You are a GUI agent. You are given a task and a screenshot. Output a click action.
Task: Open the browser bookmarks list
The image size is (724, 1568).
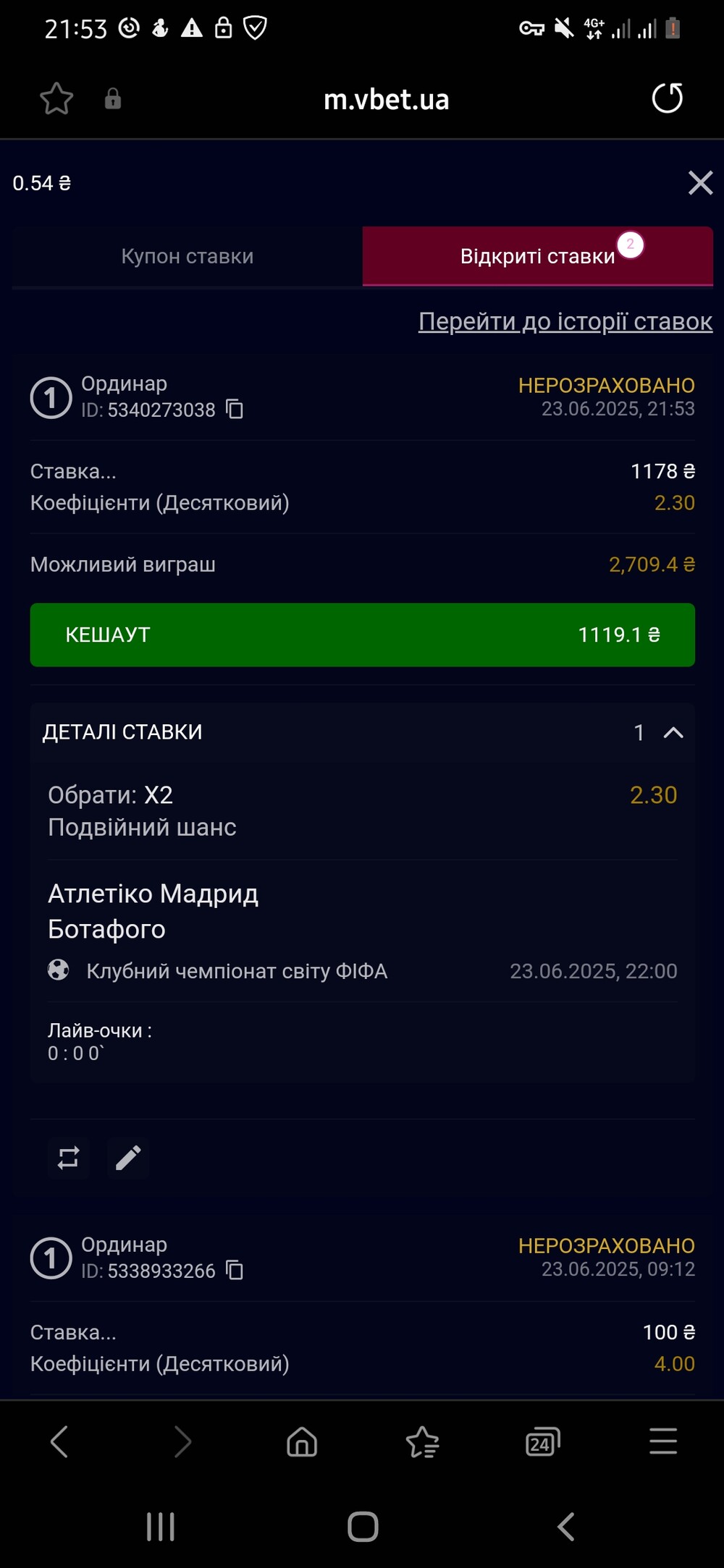[422, 1441]
